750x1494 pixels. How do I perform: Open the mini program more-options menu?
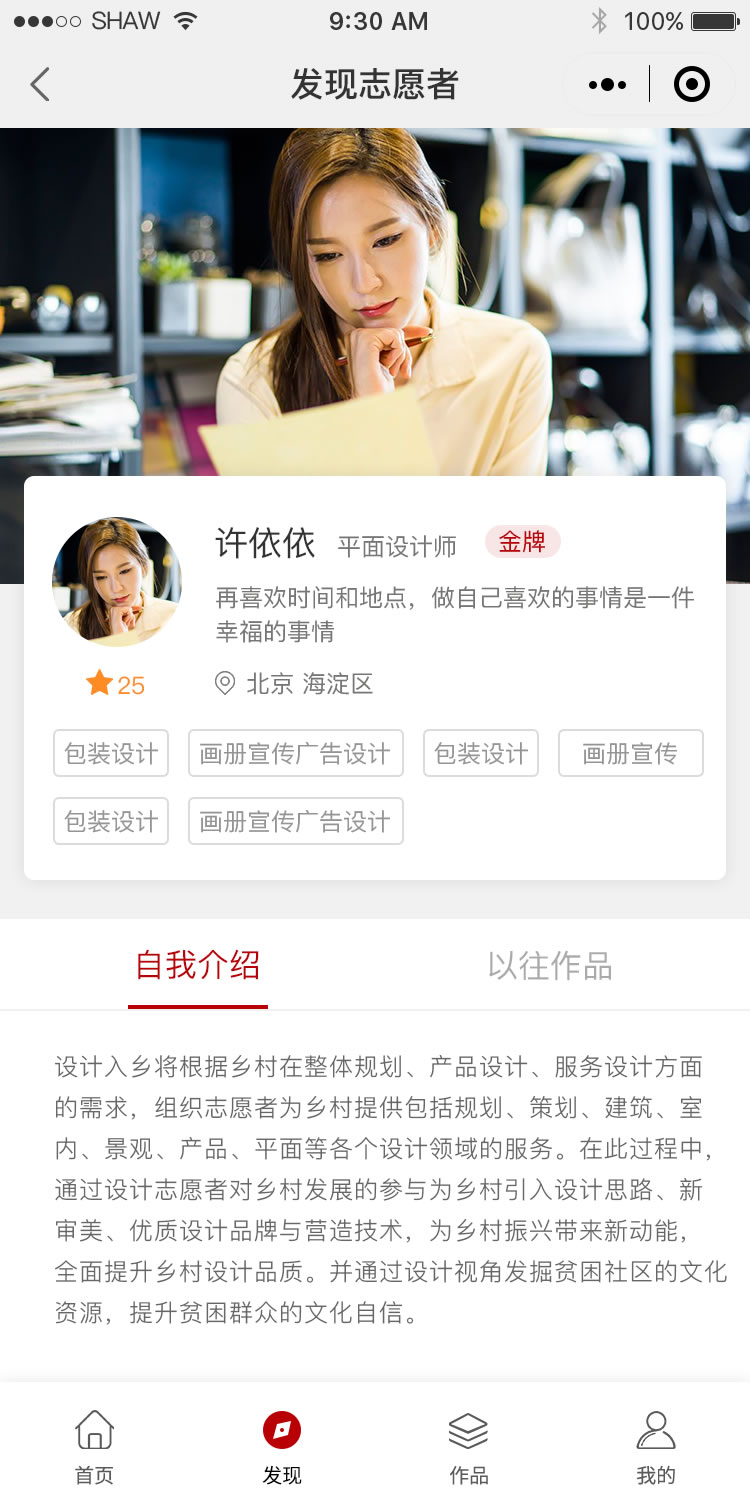[607, 85]
